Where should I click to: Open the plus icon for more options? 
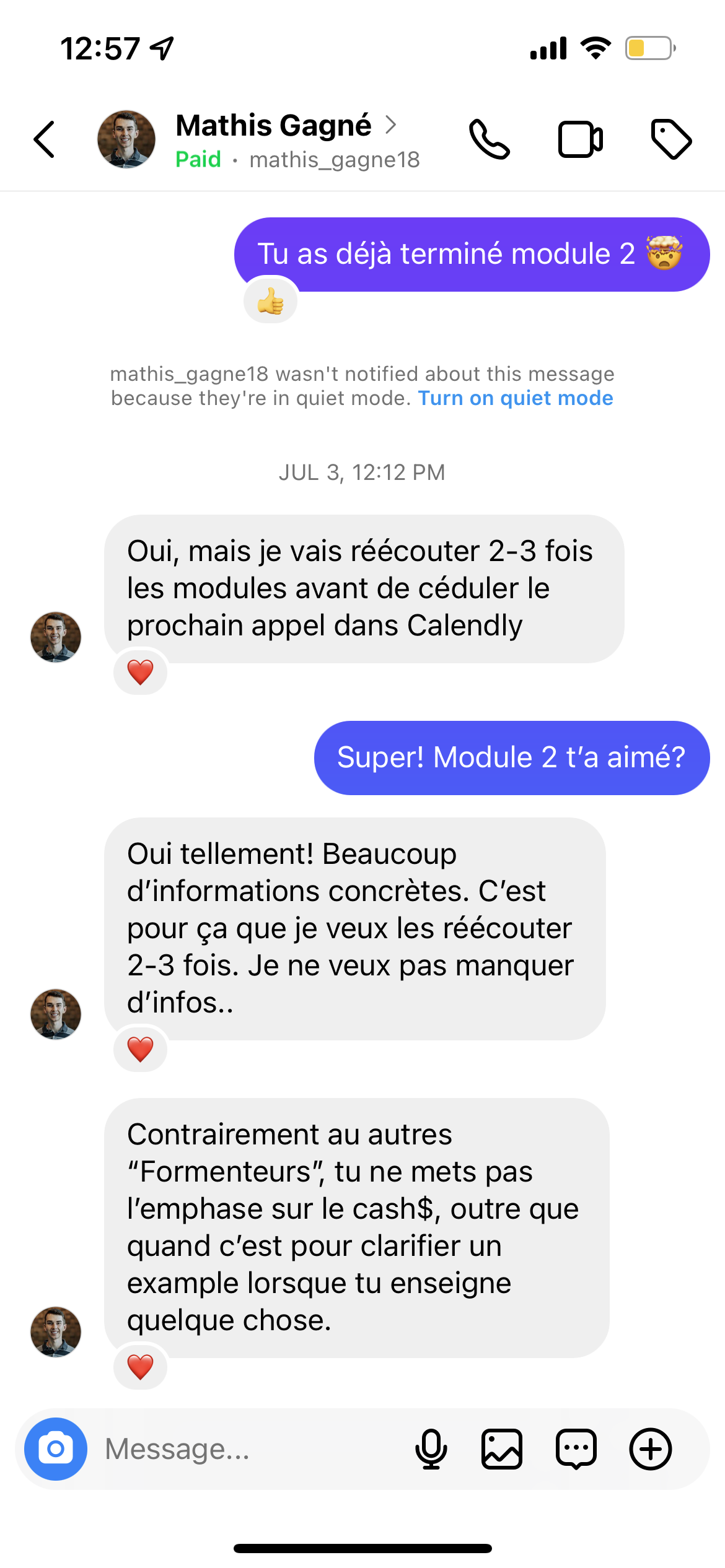coord(651,1449)
